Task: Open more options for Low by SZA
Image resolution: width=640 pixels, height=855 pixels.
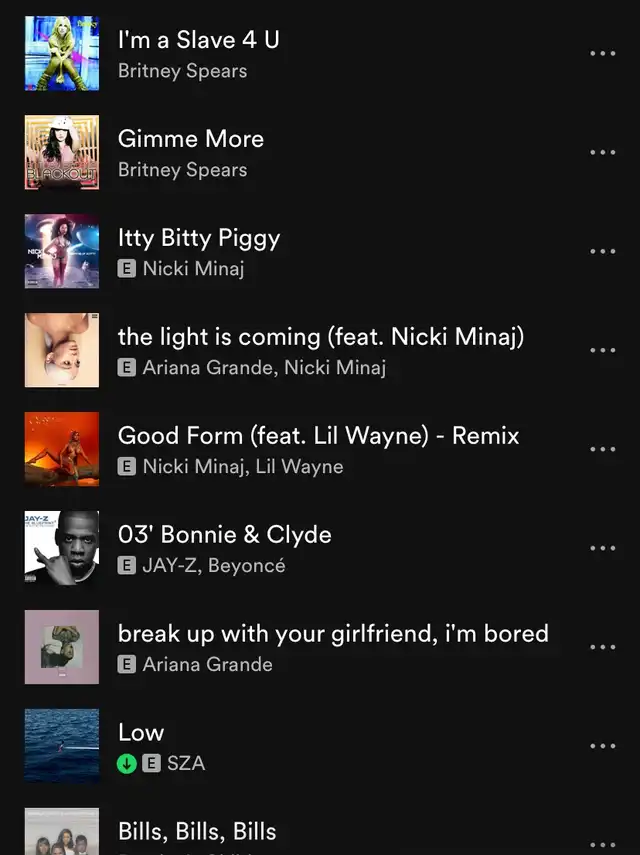Action: click(x=603, y=746)
